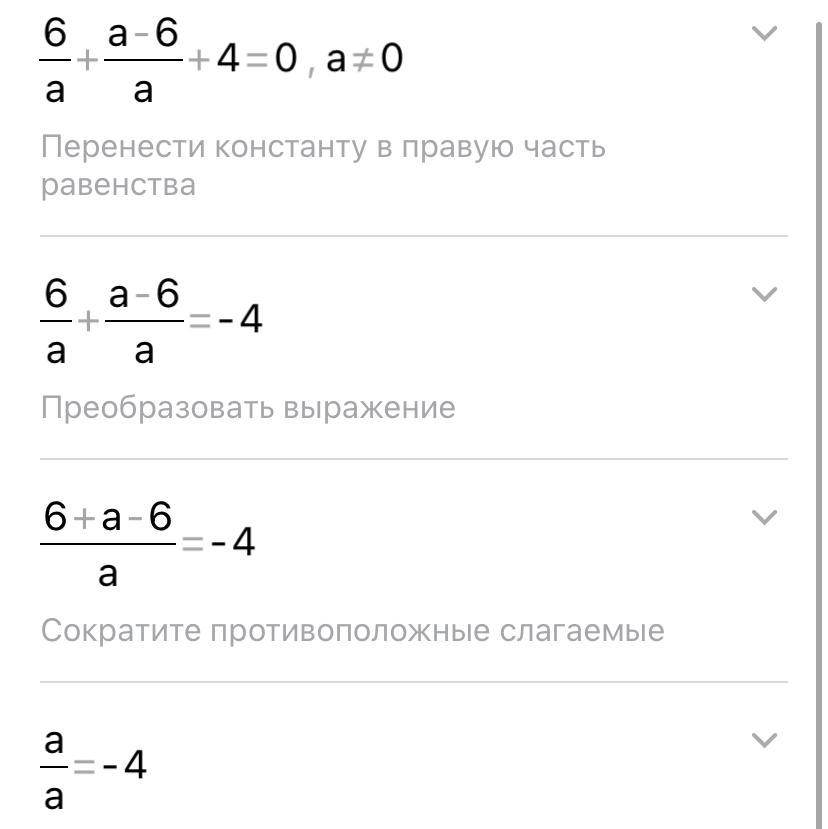Expand the final step showing a/a = -4
This screenshot has width=828, height=829.
(764, 740)
